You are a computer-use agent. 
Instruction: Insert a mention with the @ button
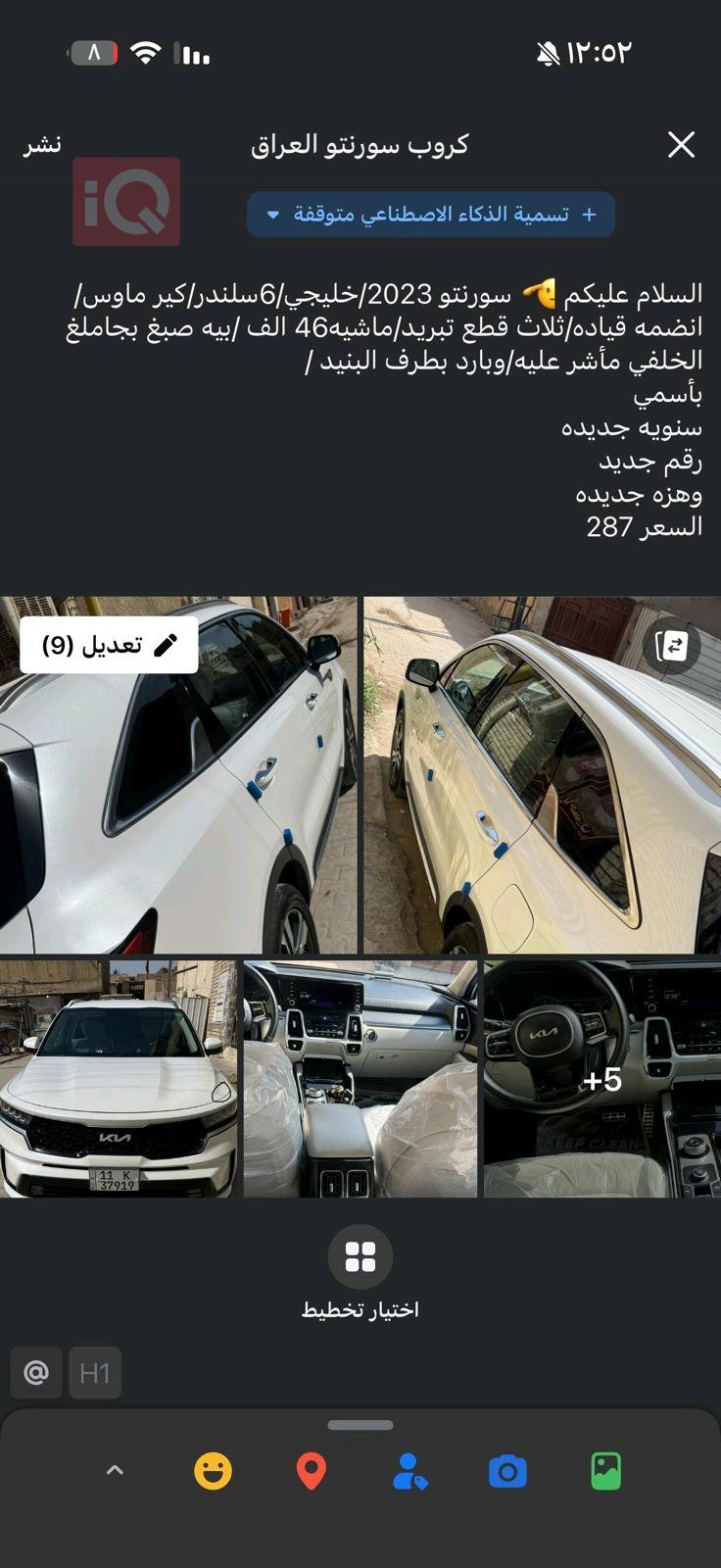[36, 1372]
